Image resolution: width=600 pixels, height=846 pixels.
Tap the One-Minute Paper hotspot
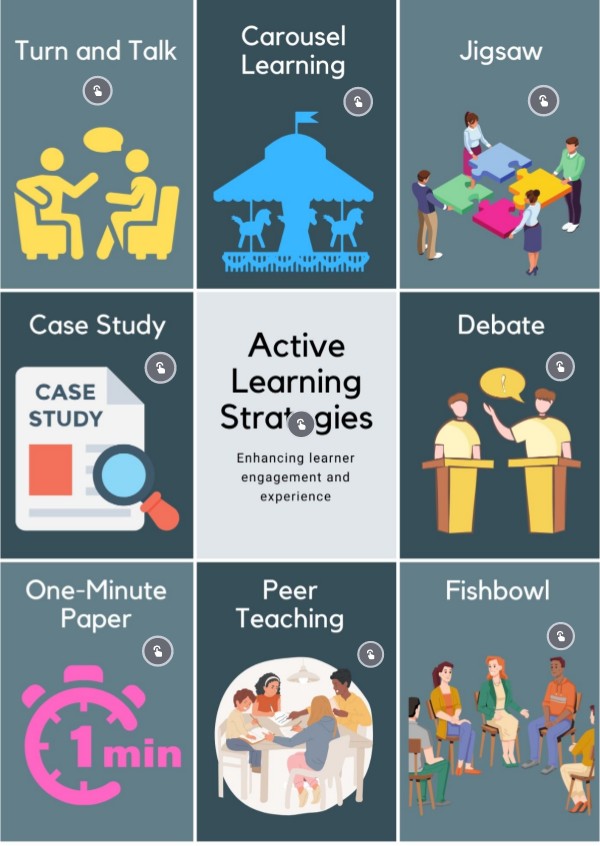point(158,652)
